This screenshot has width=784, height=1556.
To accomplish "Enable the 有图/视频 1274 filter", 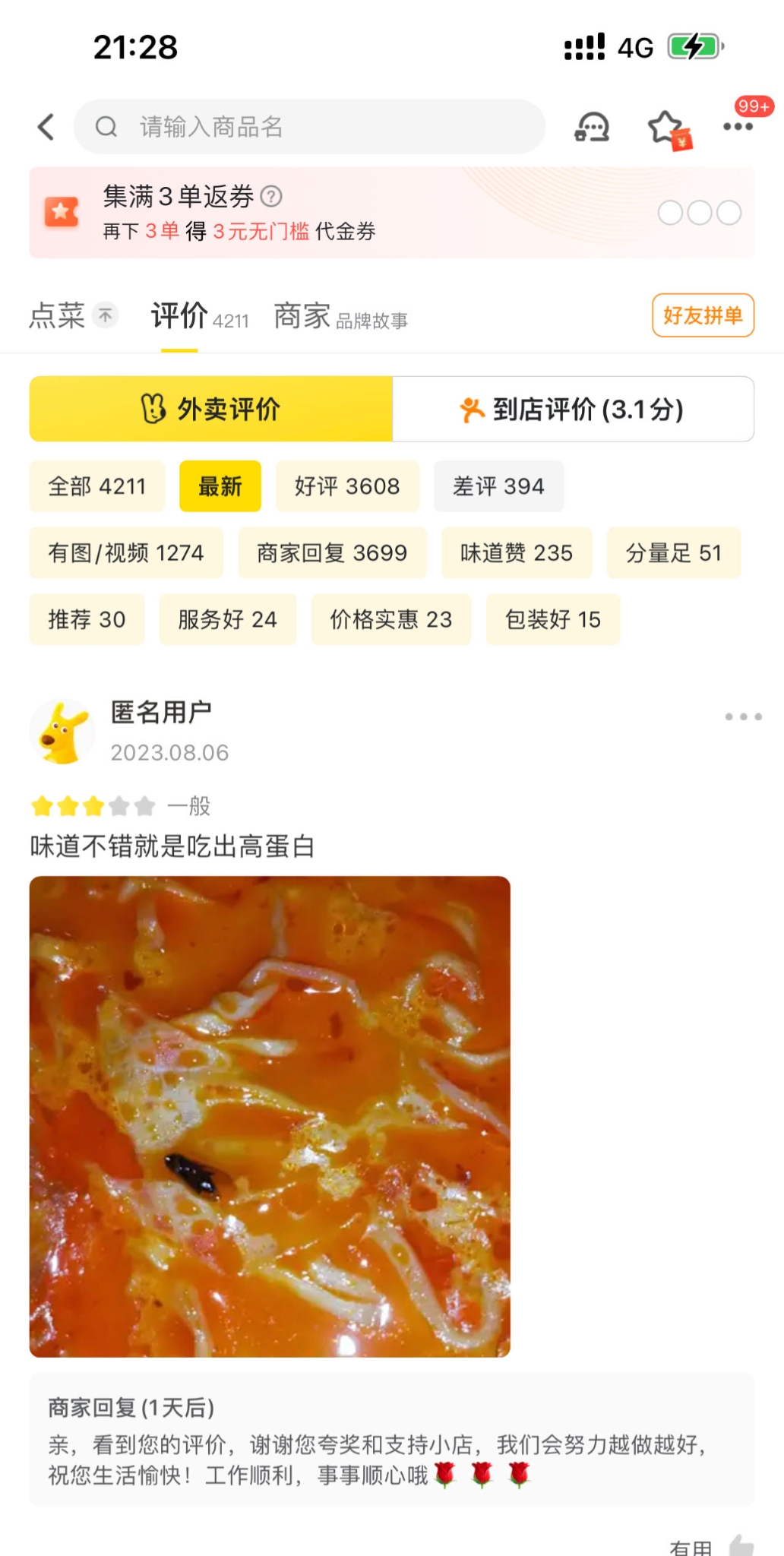I will 125,553.
